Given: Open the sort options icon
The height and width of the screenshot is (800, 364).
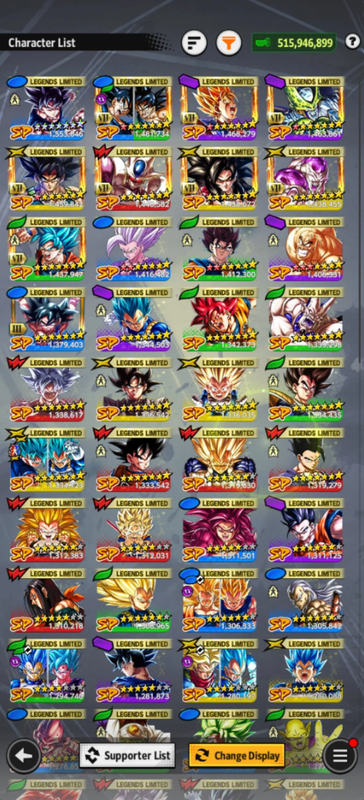Looking at the screenshot, I should 194,43.
